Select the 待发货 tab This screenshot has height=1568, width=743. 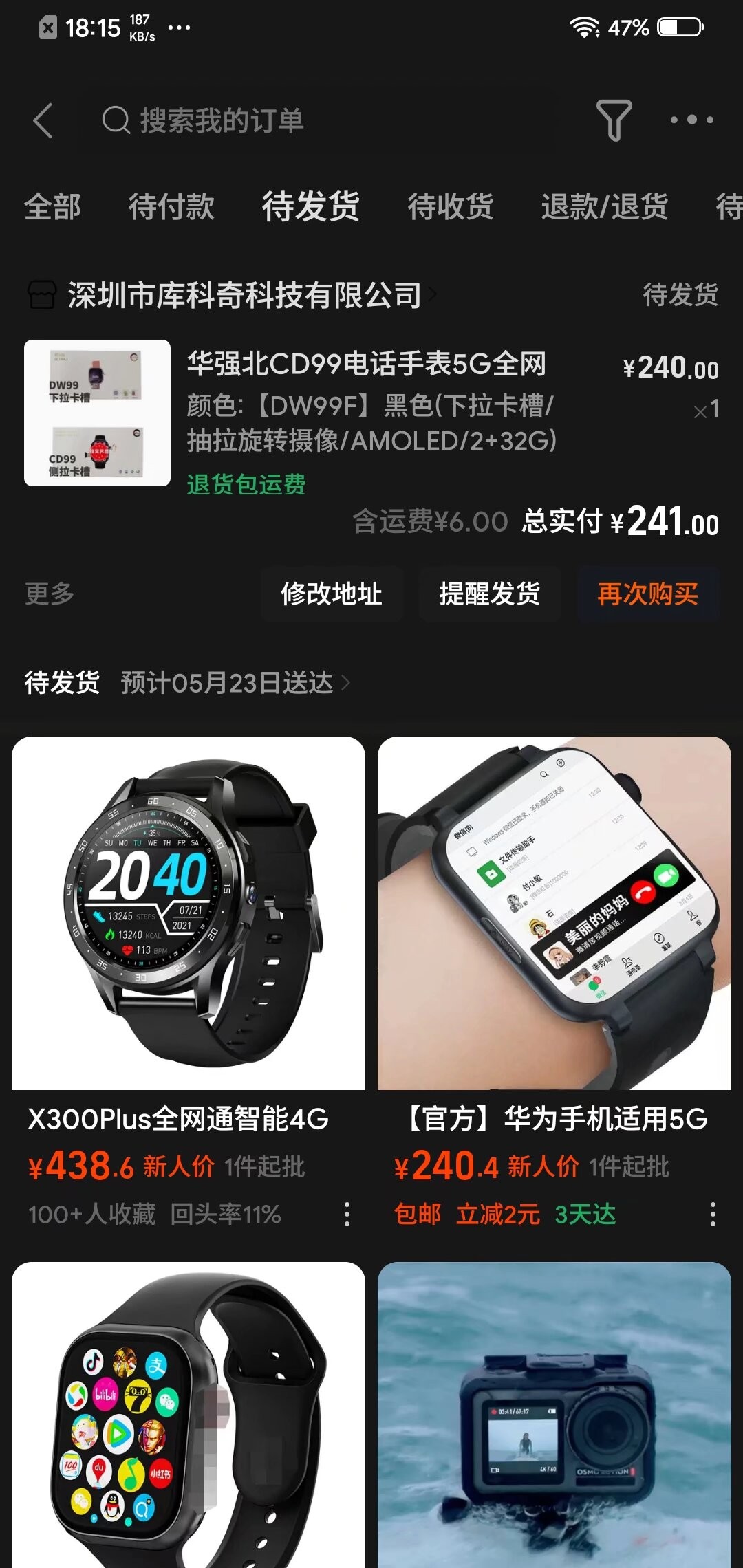click(x=311, y=207)
